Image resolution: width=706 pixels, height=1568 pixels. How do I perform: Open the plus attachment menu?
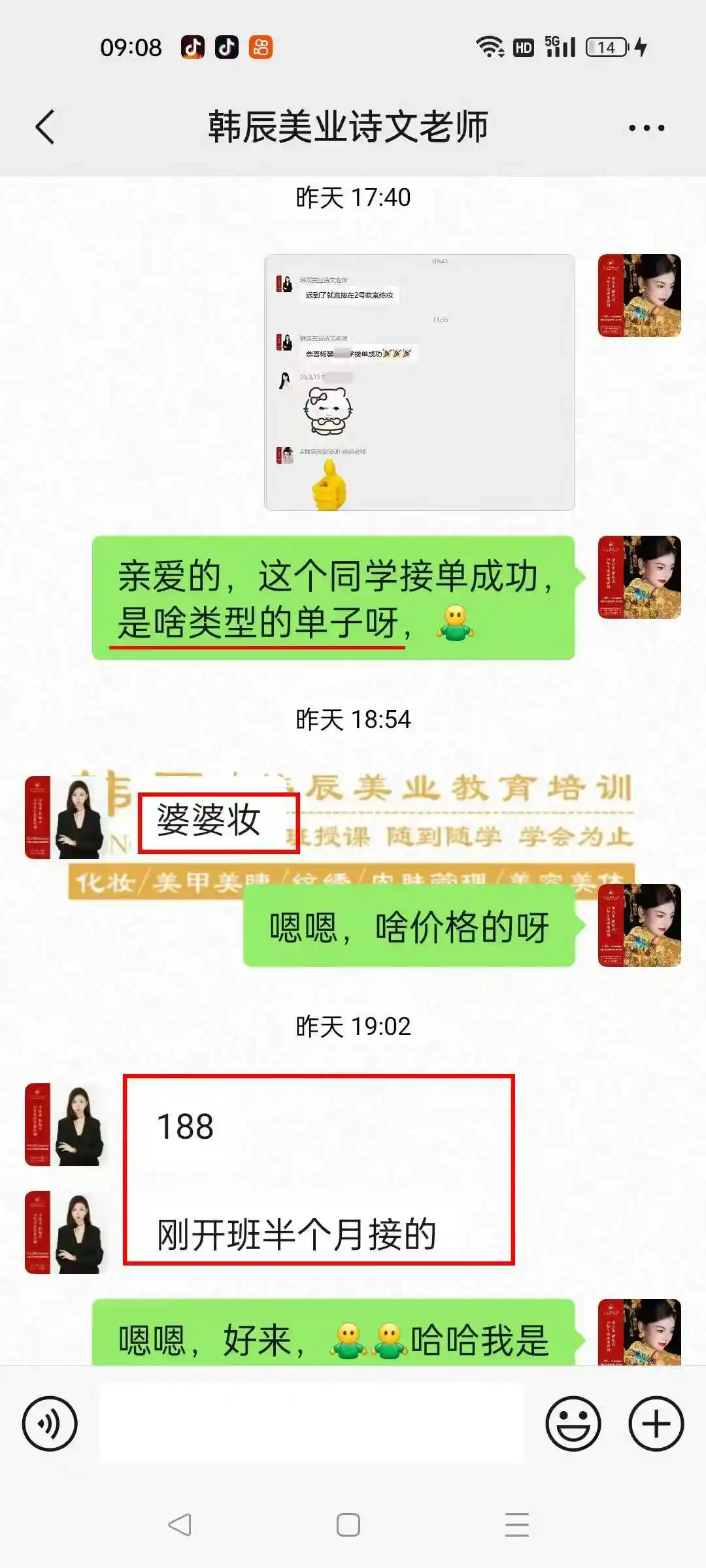click(656, 1423)
